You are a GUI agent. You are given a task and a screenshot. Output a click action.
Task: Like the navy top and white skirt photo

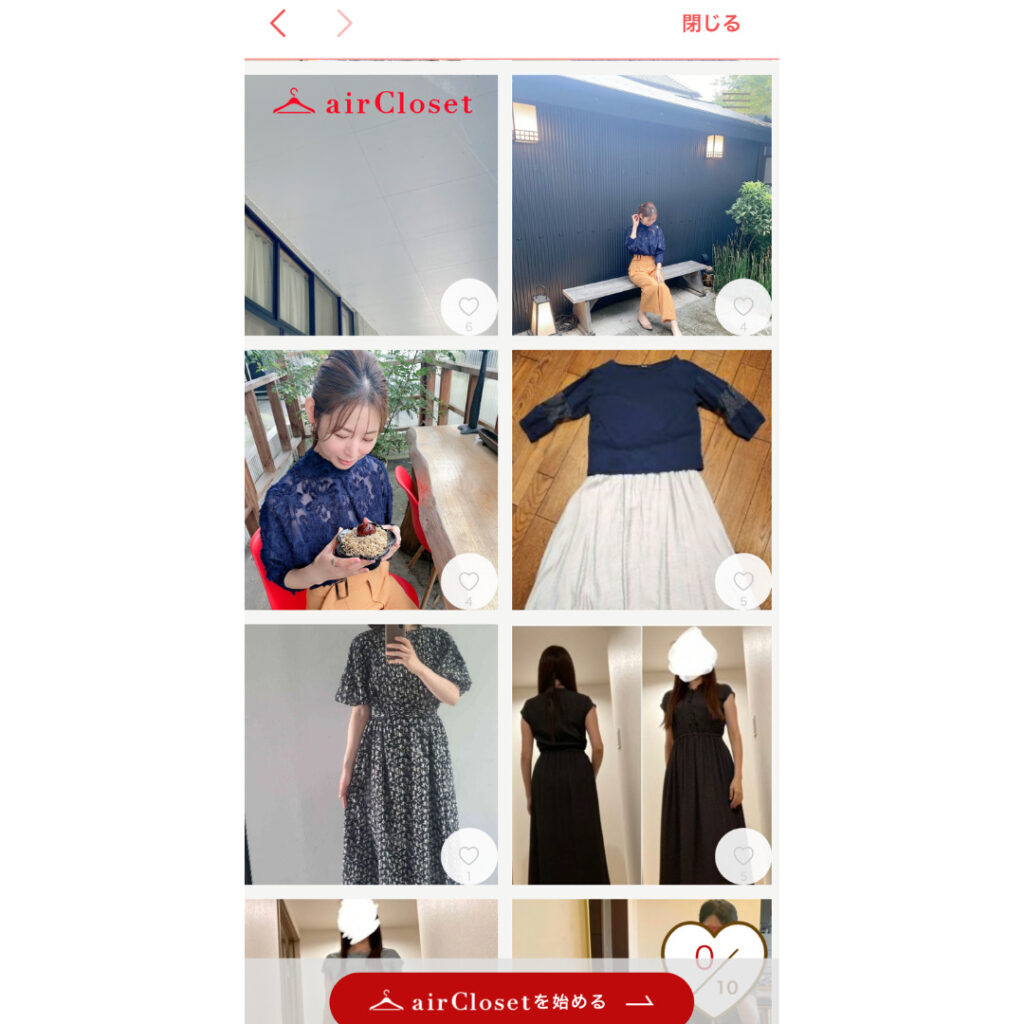click(x=743, y=581)
